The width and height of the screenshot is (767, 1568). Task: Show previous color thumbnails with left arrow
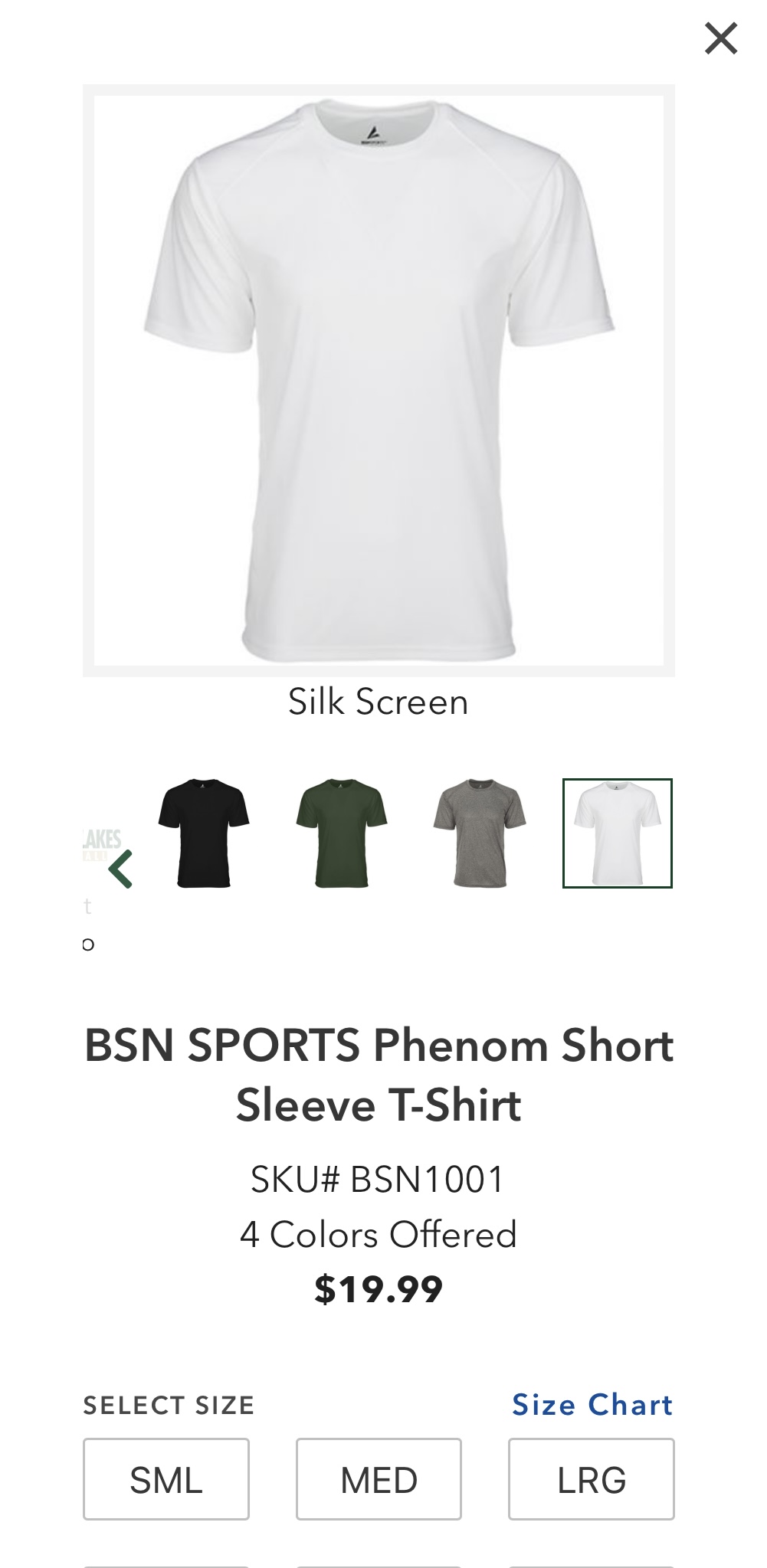tap(120, 869)
